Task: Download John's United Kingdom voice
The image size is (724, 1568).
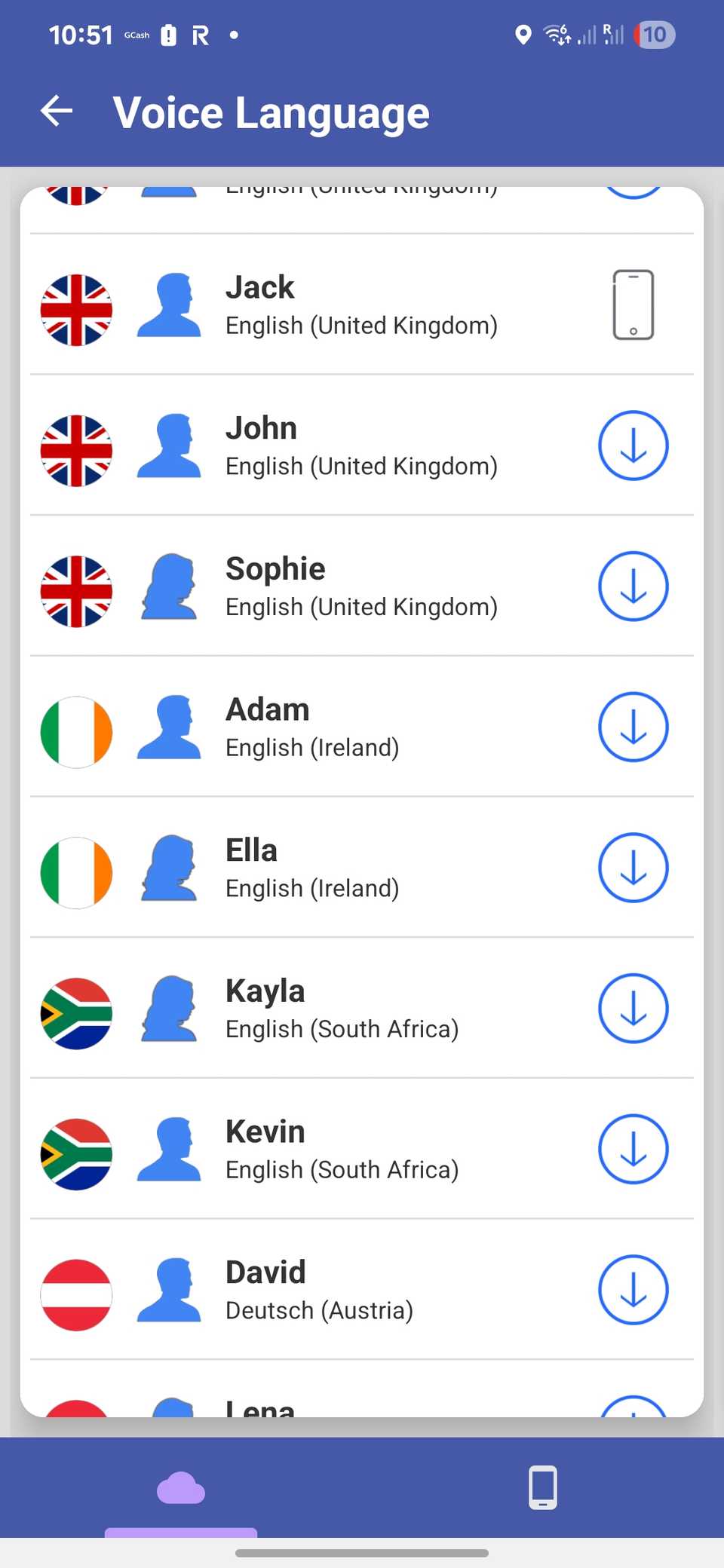Action: [x=633, y=446]
